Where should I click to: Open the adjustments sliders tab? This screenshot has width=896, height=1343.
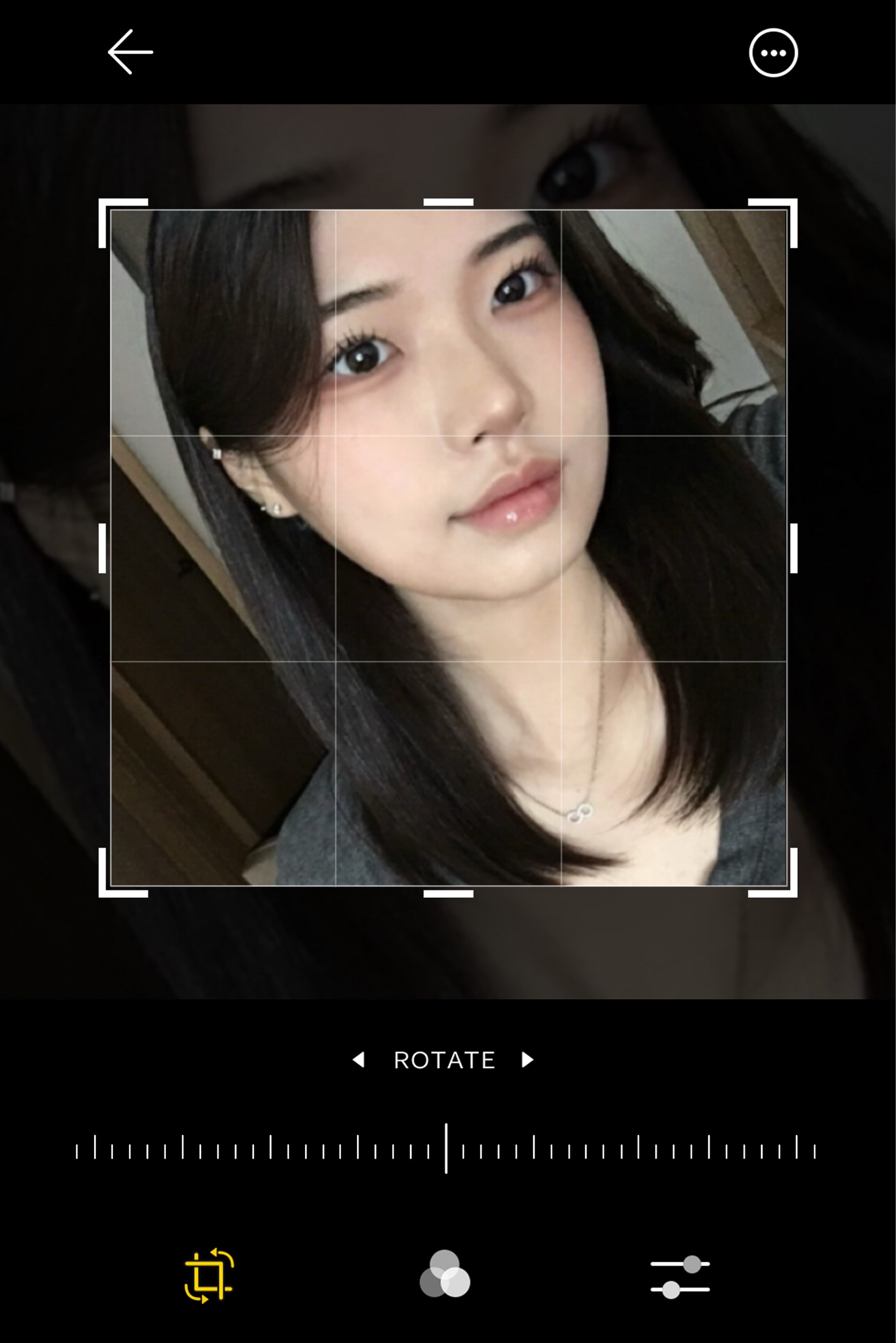(680, 1276)
